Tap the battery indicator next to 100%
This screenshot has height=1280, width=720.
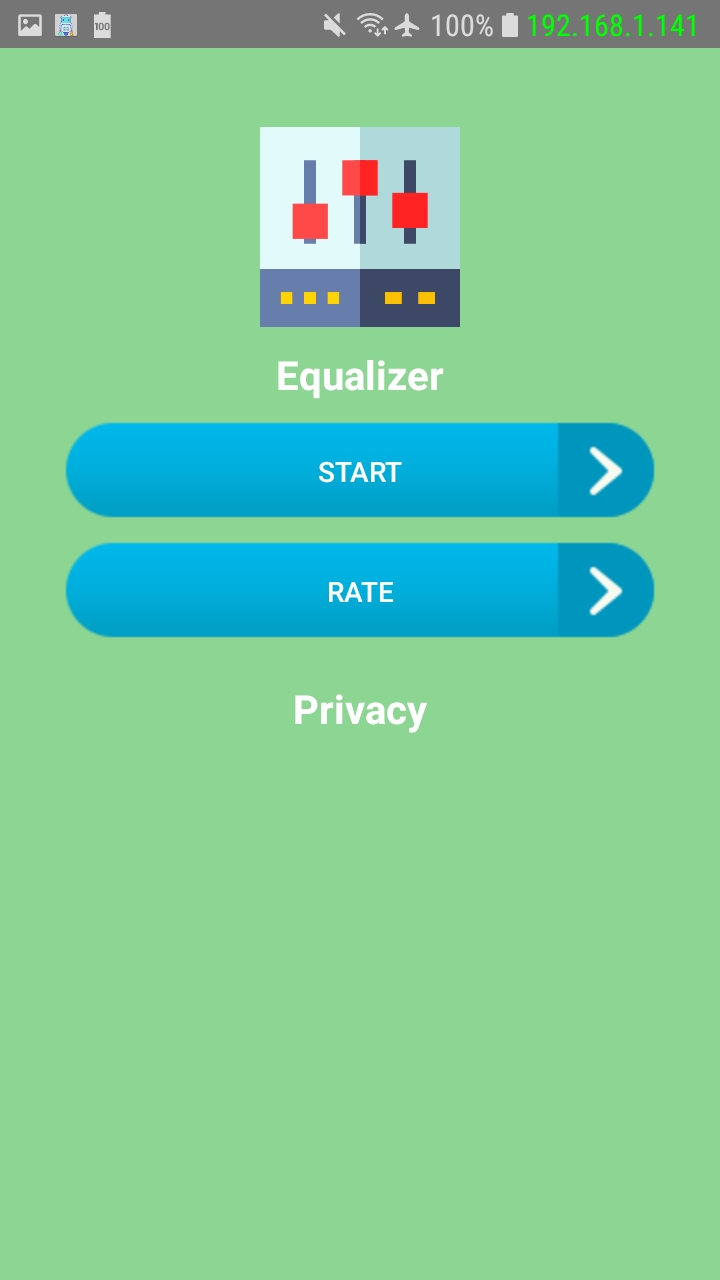[x=508, y=24]
